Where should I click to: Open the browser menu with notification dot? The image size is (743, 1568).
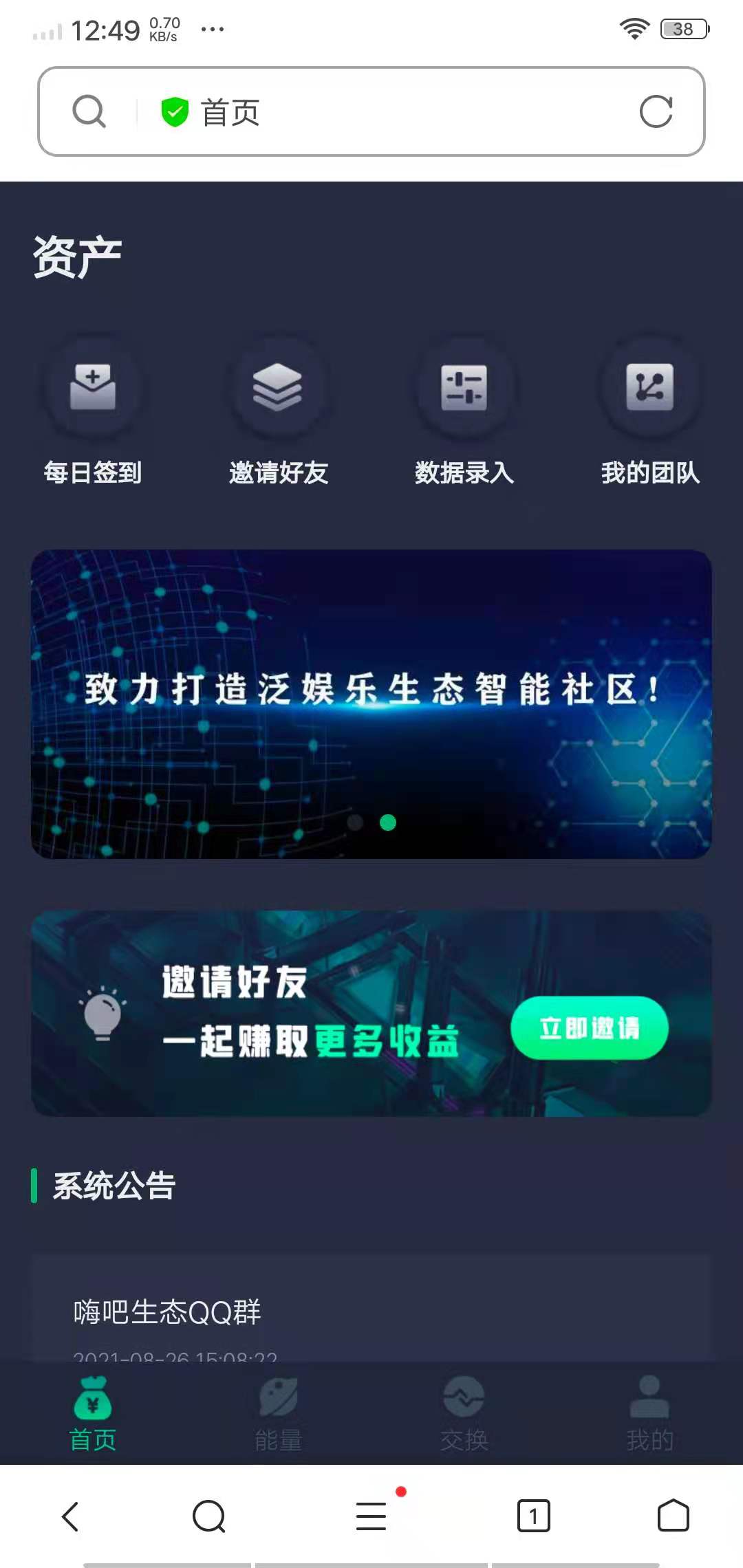370,1517
